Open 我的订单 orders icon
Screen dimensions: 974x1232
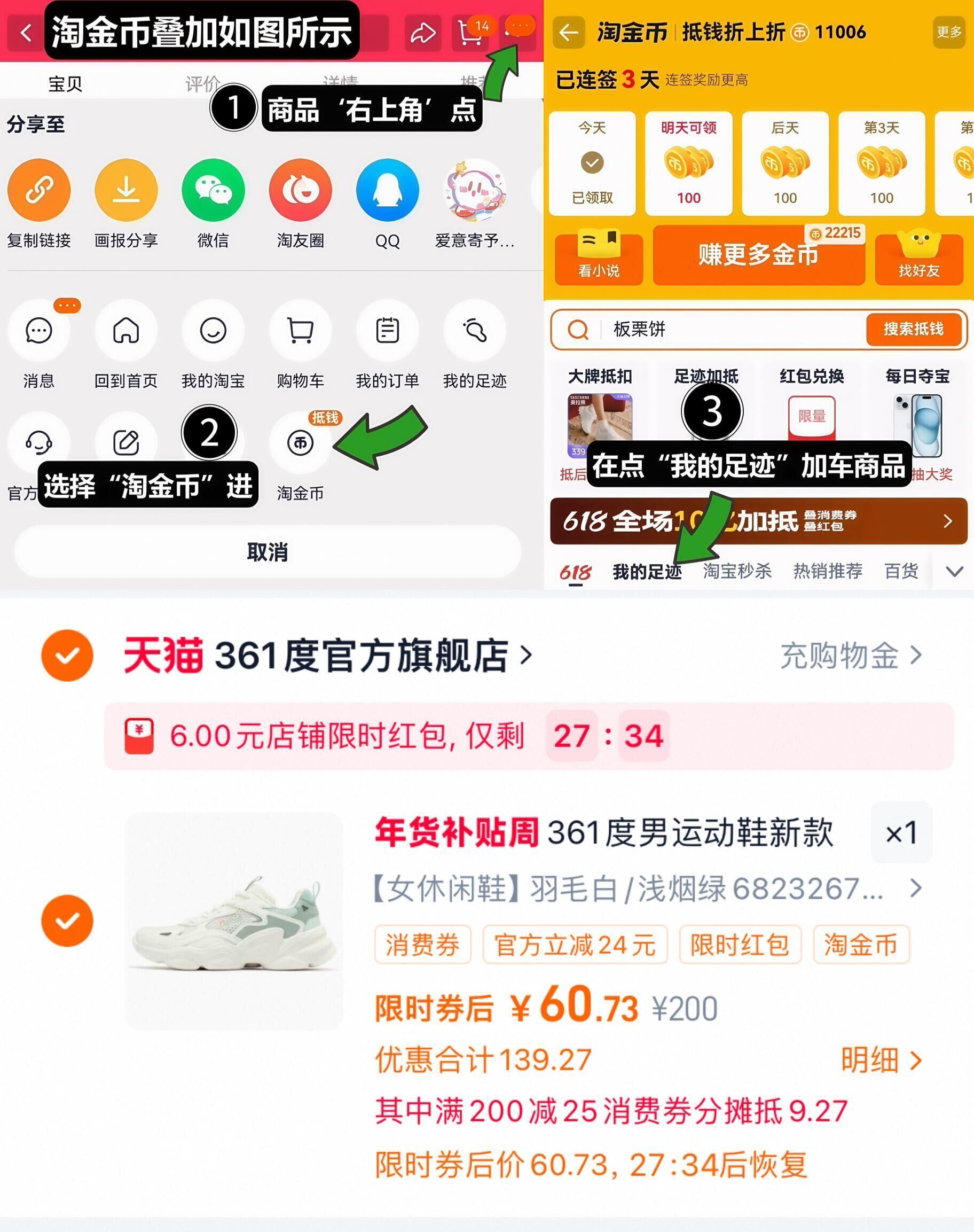click(388, 331)
